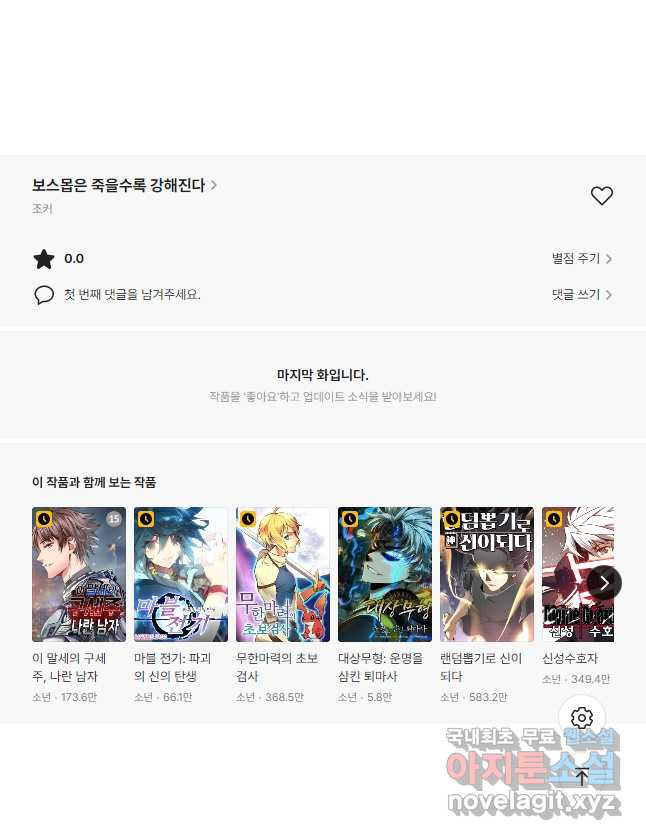Open 마블 전기: 파괴의 신의 탄생
The image size is (646, 840).
[181, 574]
